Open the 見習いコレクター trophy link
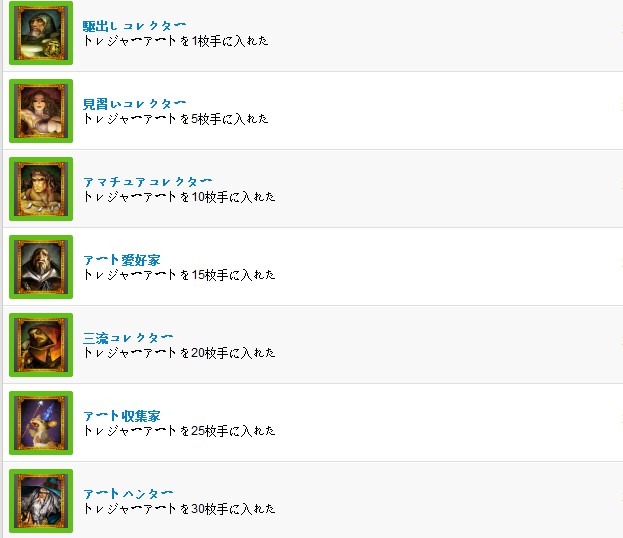The height and width of the screenshot is (538, 623). (134, 104)
